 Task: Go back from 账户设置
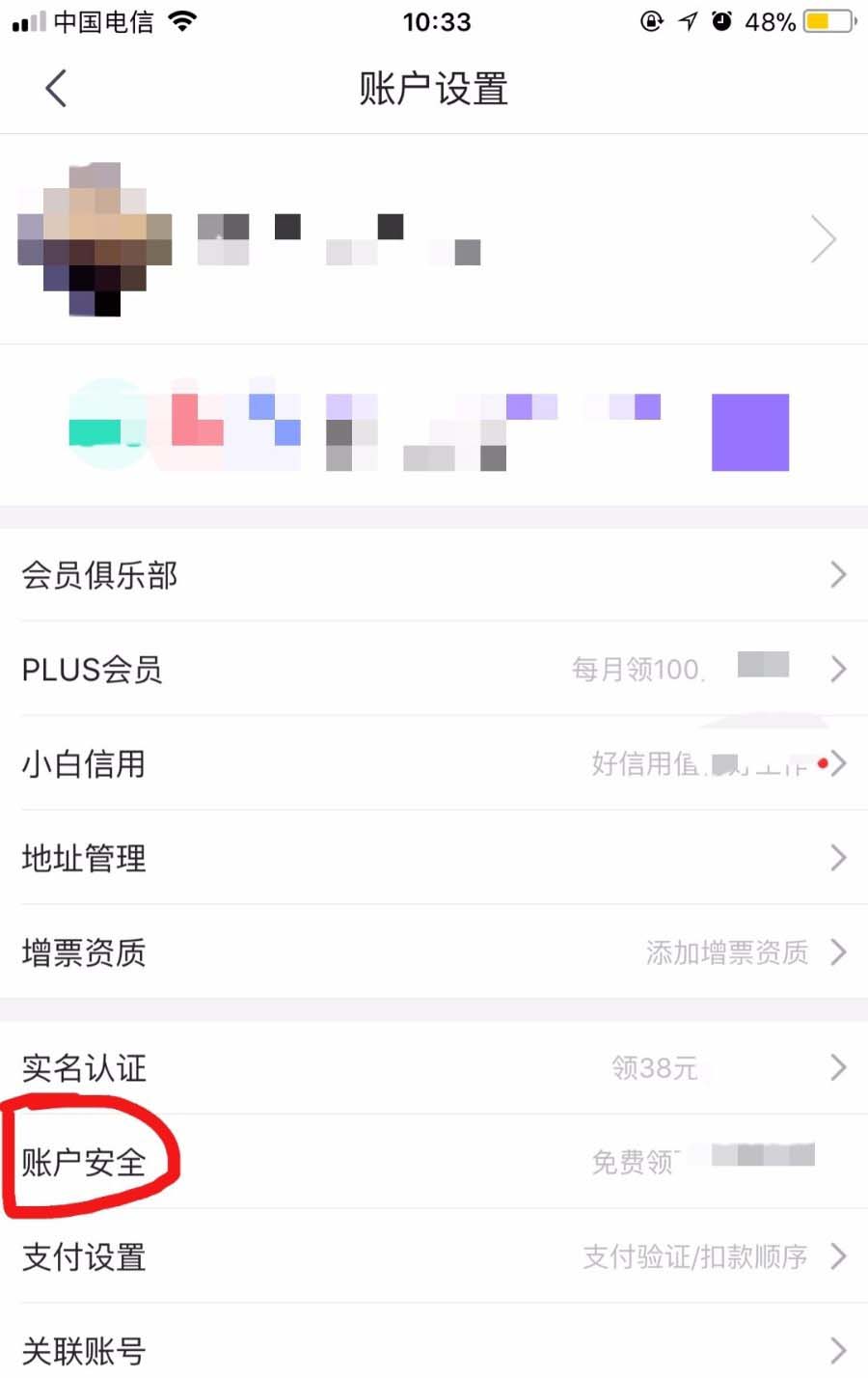pyautogui.click(x=56, y=89)
